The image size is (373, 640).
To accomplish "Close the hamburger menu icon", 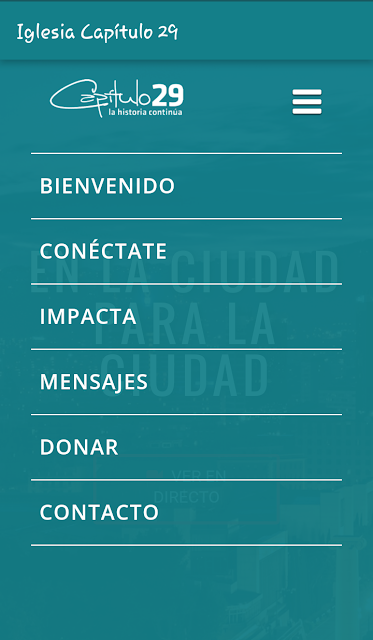I will click(x=307, y=102).
